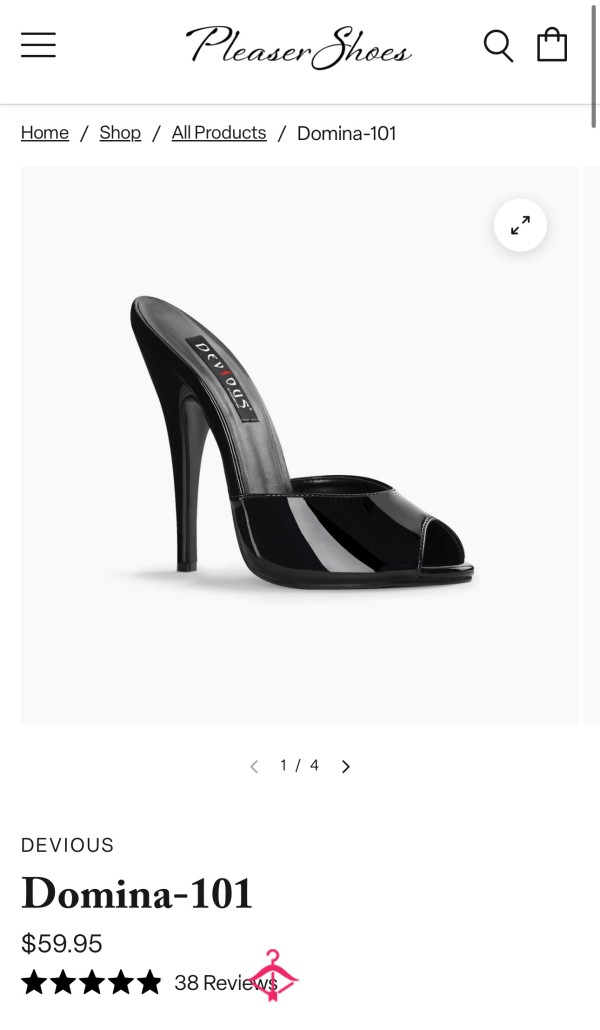Tap the Pleaser Shoes logo

tap(298, 47)
